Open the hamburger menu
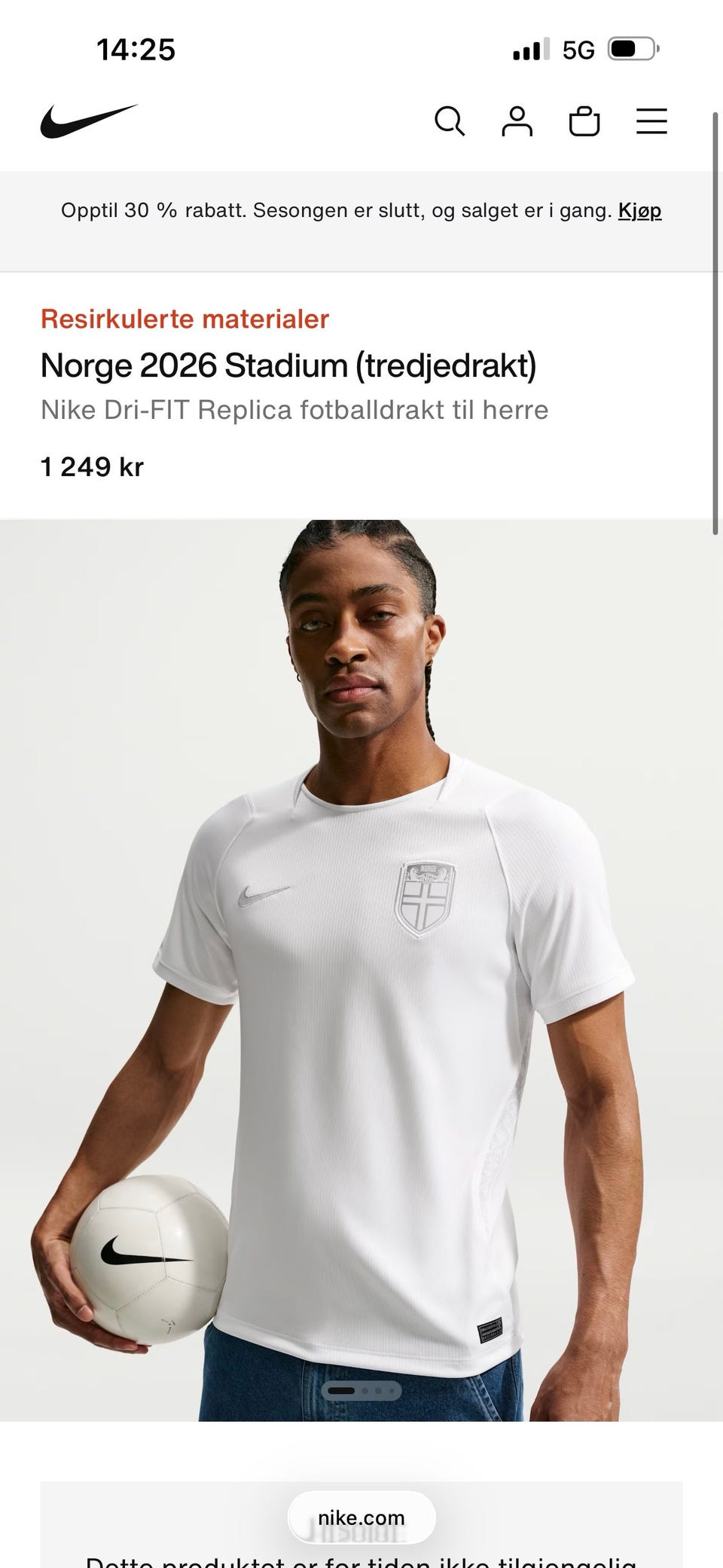 [651, 121]
